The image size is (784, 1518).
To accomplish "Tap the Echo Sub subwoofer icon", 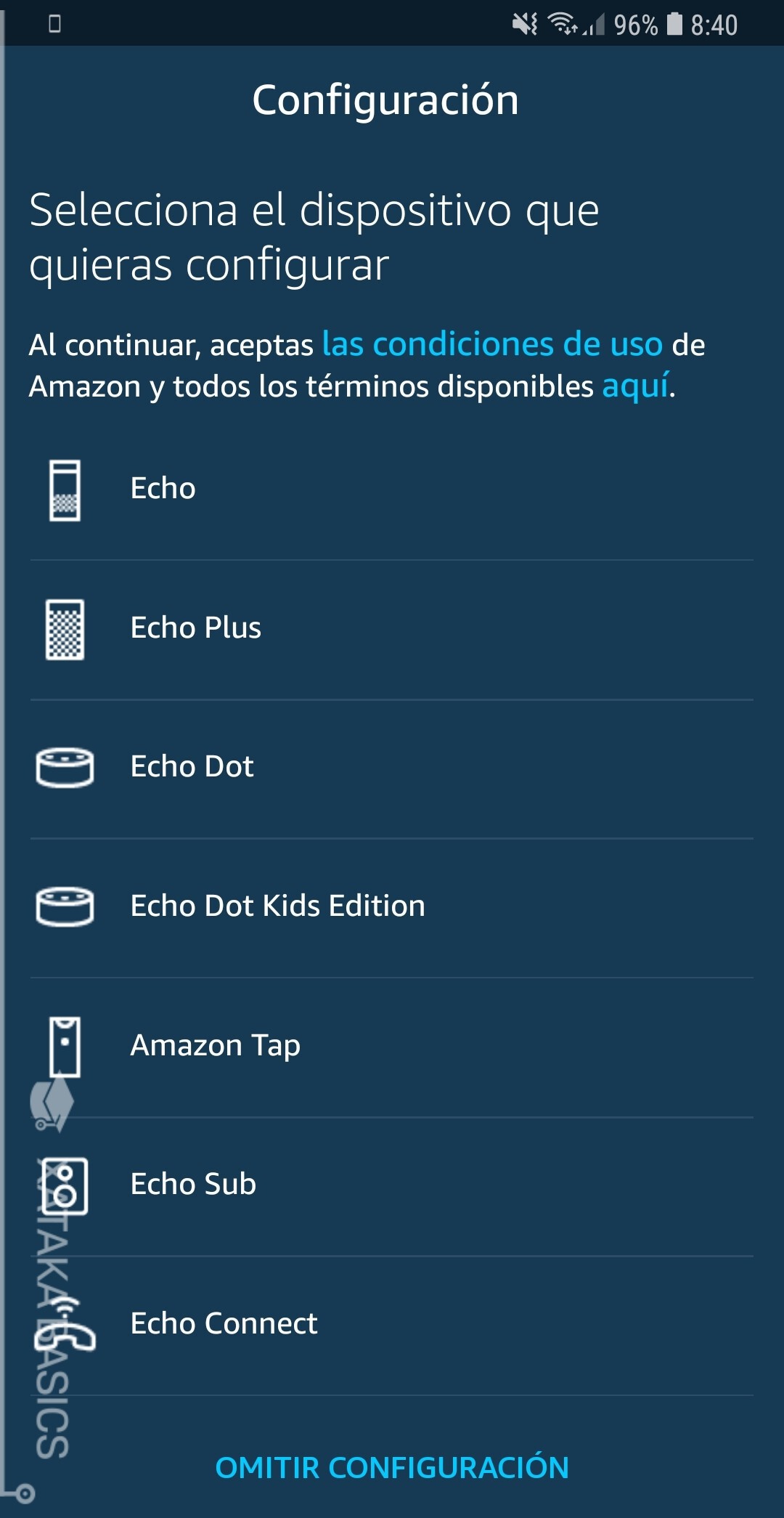I will click(x=65, y=1184).
